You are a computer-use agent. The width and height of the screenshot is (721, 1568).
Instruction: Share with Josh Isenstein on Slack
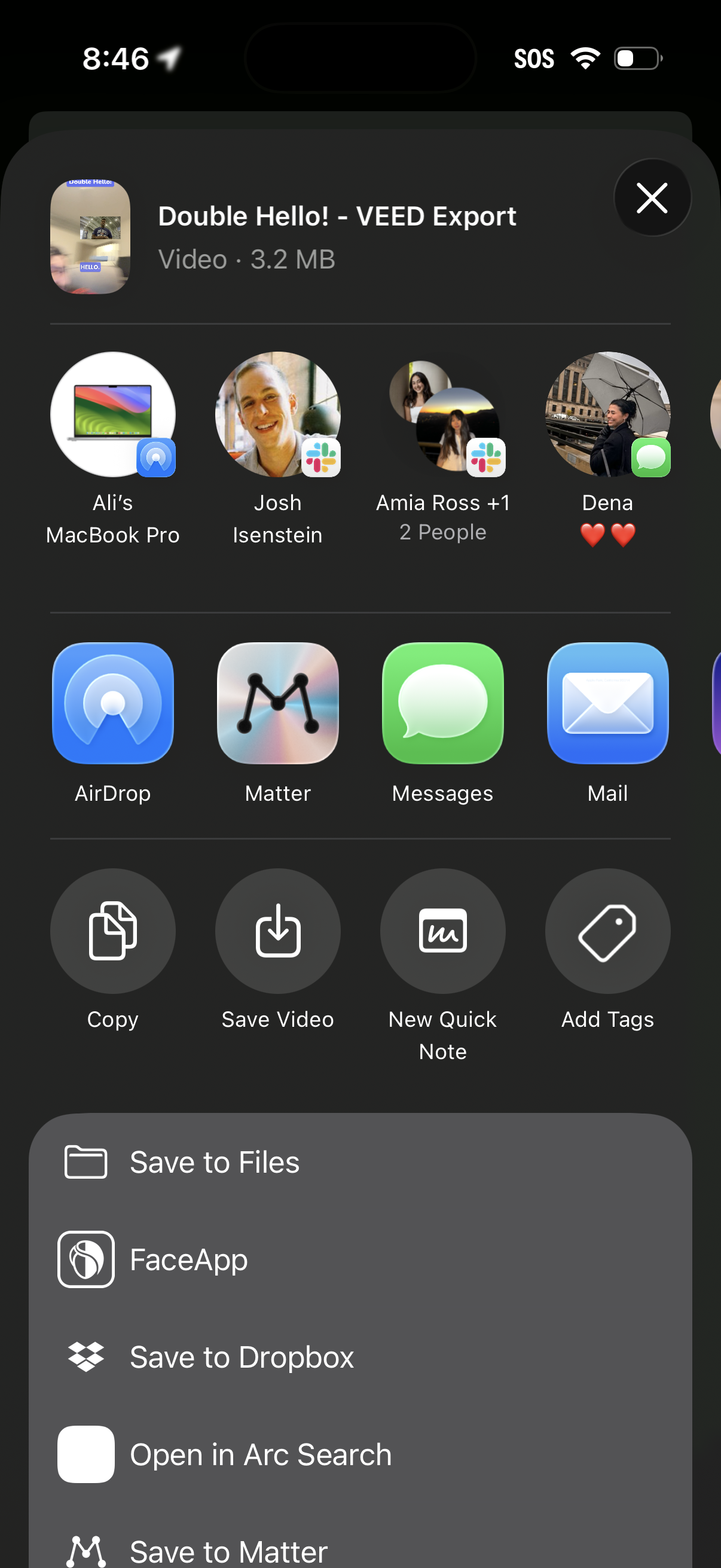(277, 415)
